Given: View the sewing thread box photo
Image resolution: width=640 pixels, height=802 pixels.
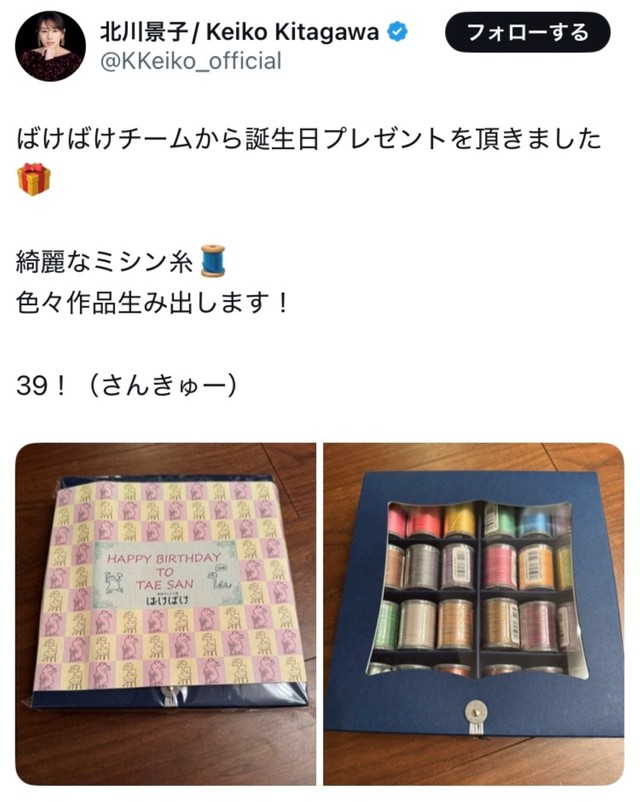Looking at the screenshot, I should tap(473, 613).
